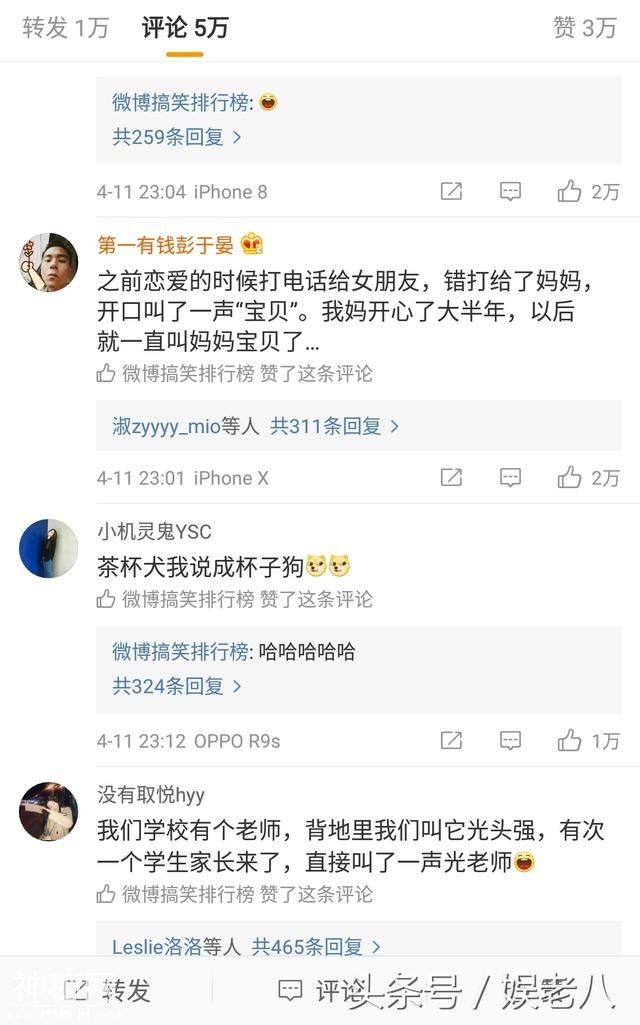Repost 第一有钱彭于晏's comment
Viewport: 640px width, 1025px height.
[452, 478]
